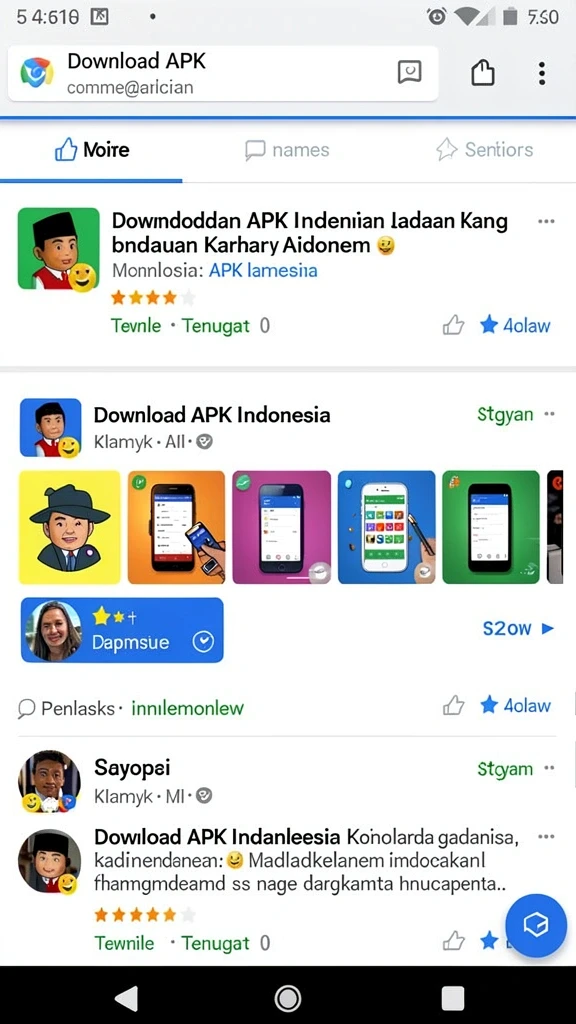View the orange phone screenshot thumbnail
The height and width of the screenshot is (1024, 576).
[176, 527]
